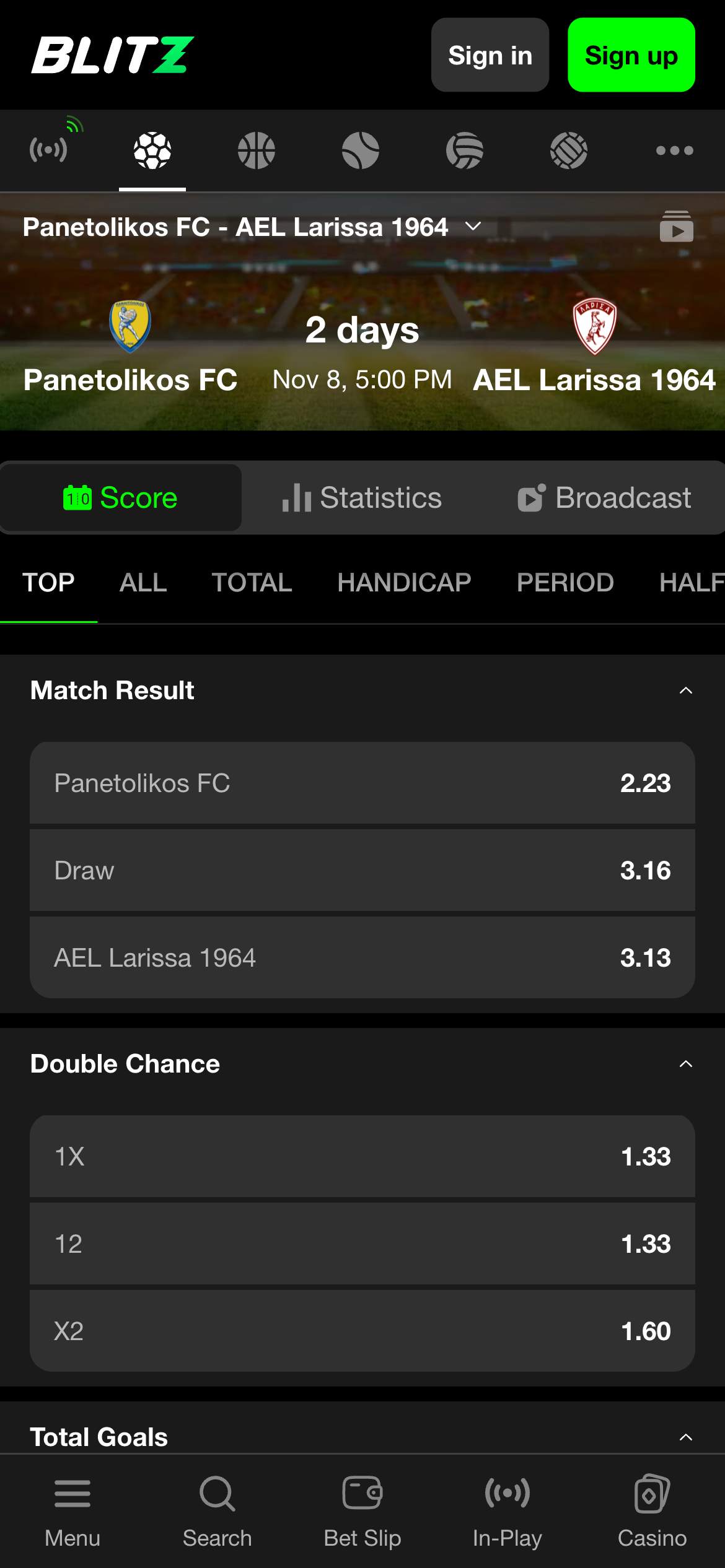Open the video stream icon
The height and width of the screenshot is (1568, 725).
pos(676,227)
